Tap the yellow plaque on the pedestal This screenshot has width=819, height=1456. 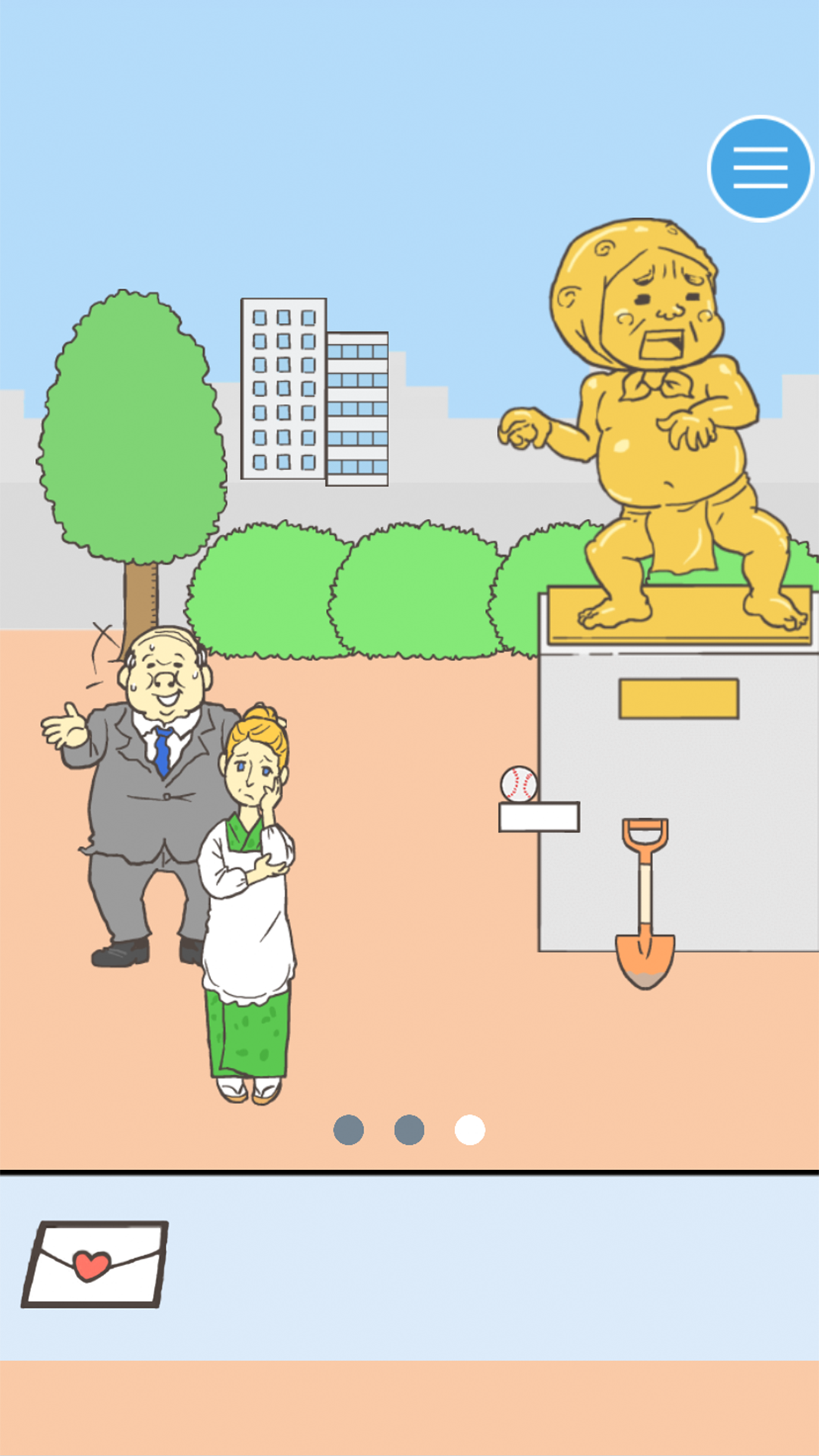[679, 698]
